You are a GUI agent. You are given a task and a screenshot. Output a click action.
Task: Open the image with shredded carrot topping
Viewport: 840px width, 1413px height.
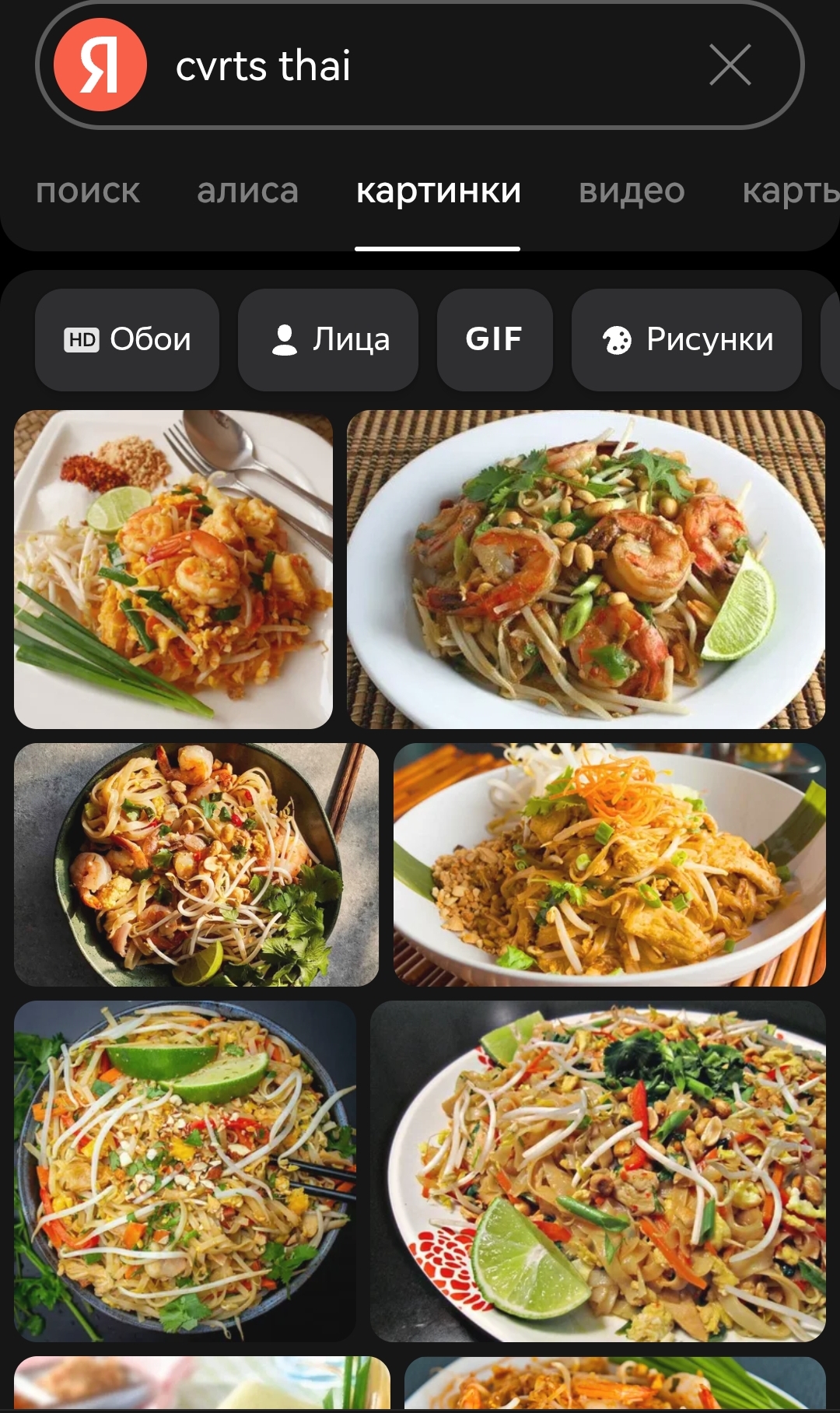pyautogui.click(x=610, y=864)
